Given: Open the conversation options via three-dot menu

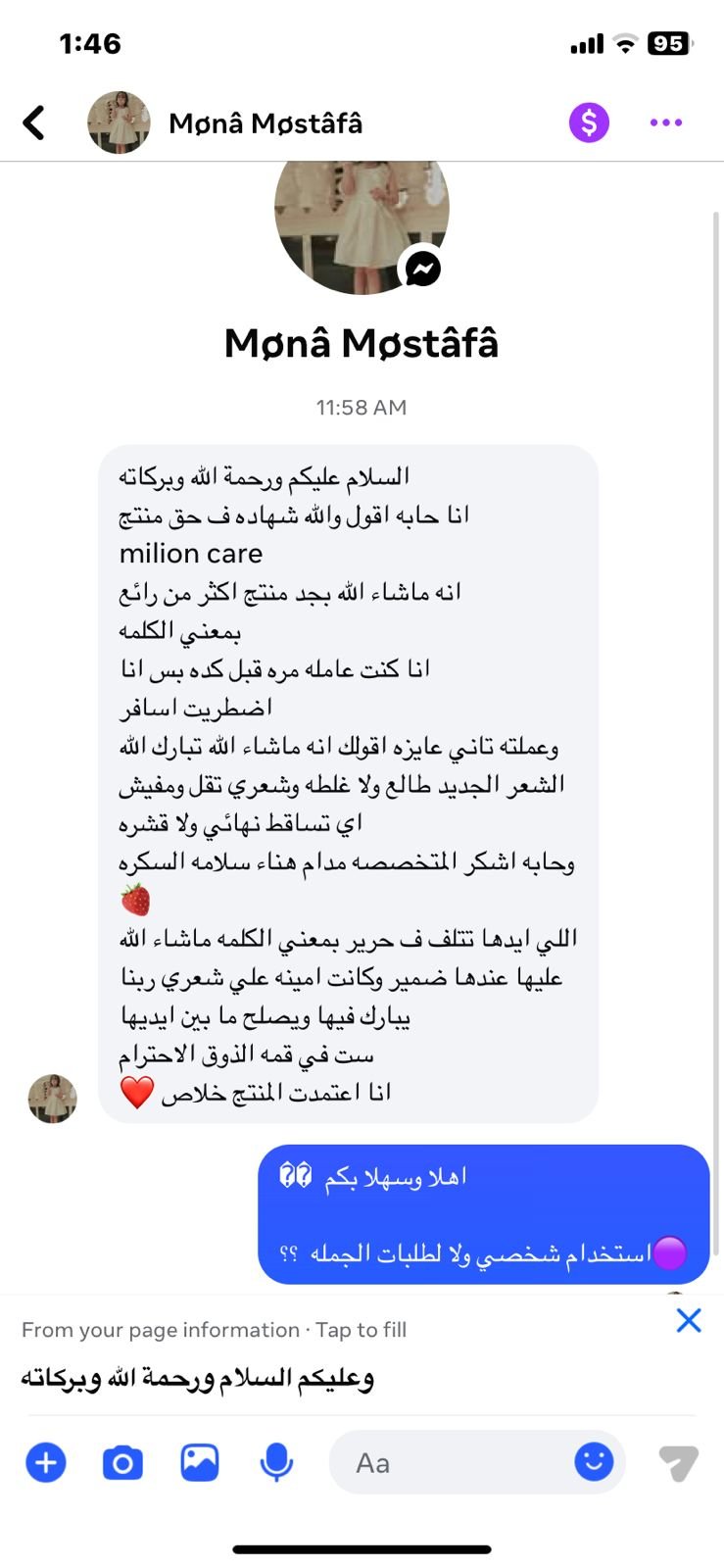Looking at the screenshot, I should (665, 122).
